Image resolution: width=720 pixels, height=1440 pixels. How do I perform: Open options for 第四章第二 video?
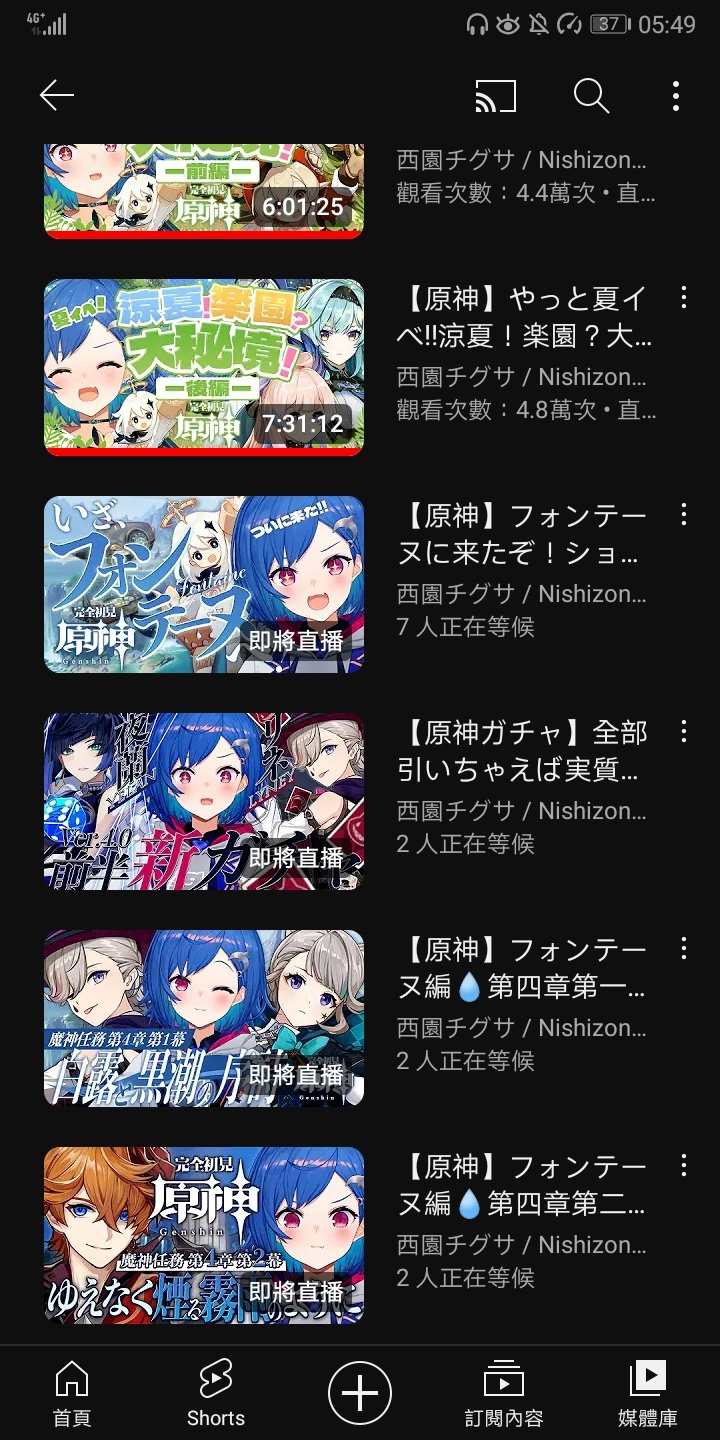click(684, 1166)
